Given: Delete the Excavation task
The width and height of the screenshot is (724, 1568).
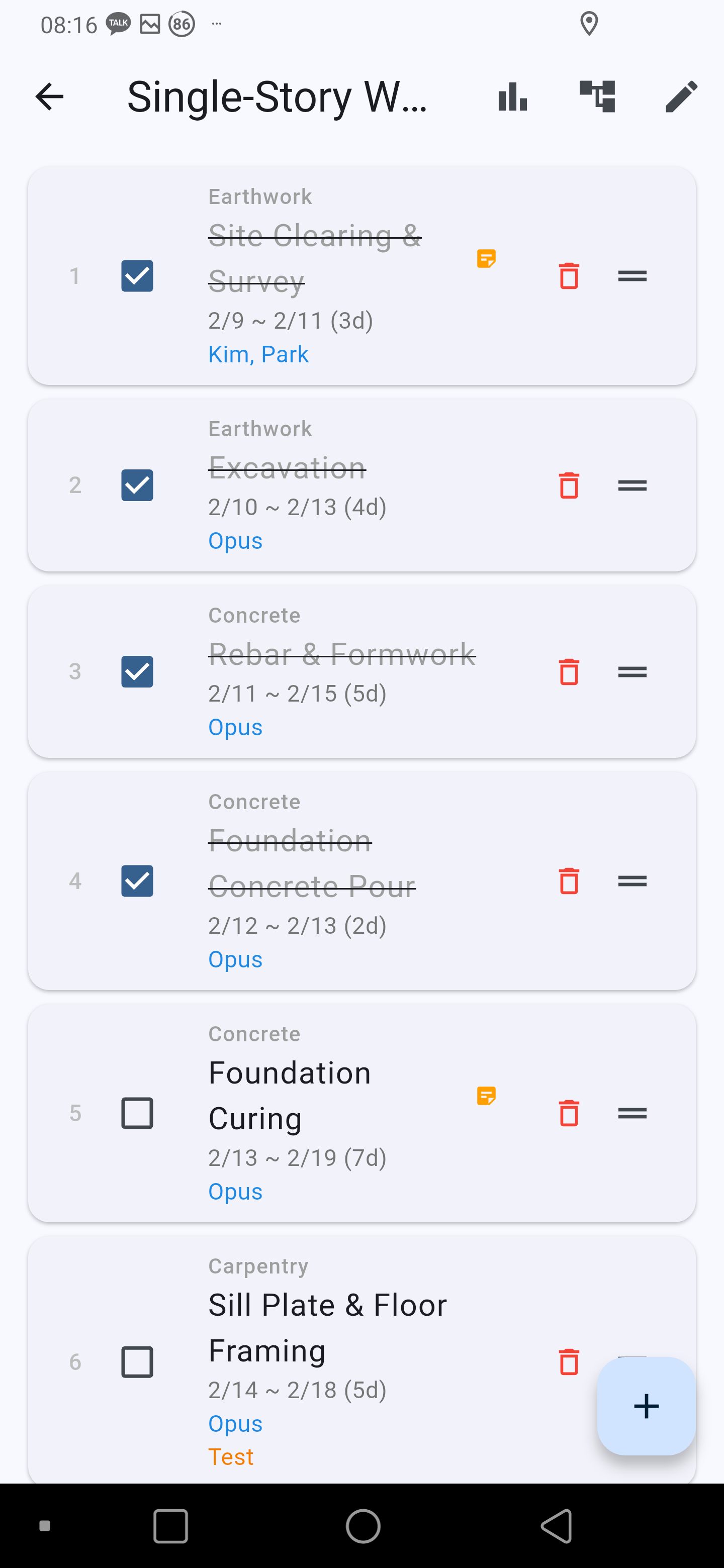Looking at the screenshot, I should pos(568,486).
